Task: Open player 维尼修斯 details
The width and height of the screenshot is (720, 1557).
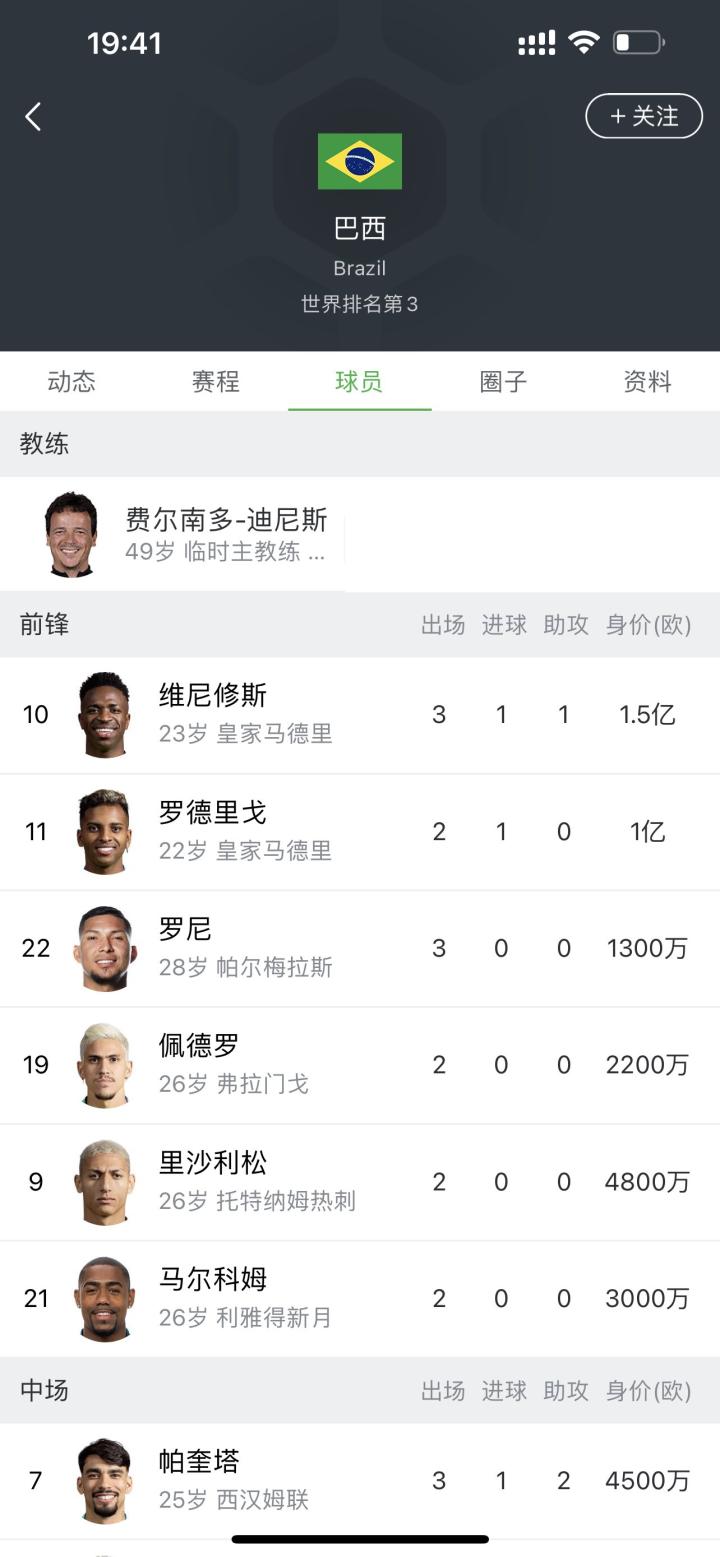Action: point(359,714)
